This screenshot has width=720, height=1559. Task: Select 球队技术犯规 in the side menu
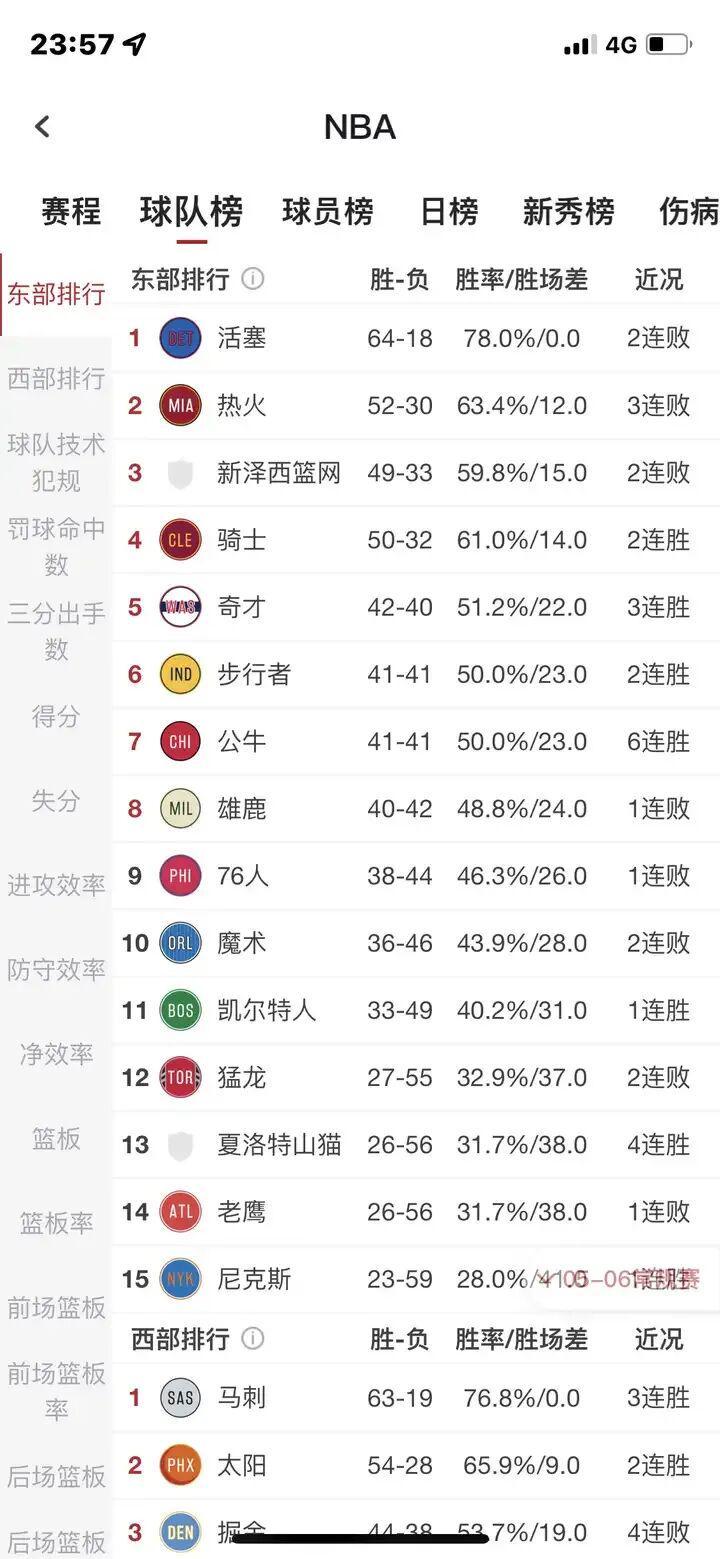click(x=56, y=462)
